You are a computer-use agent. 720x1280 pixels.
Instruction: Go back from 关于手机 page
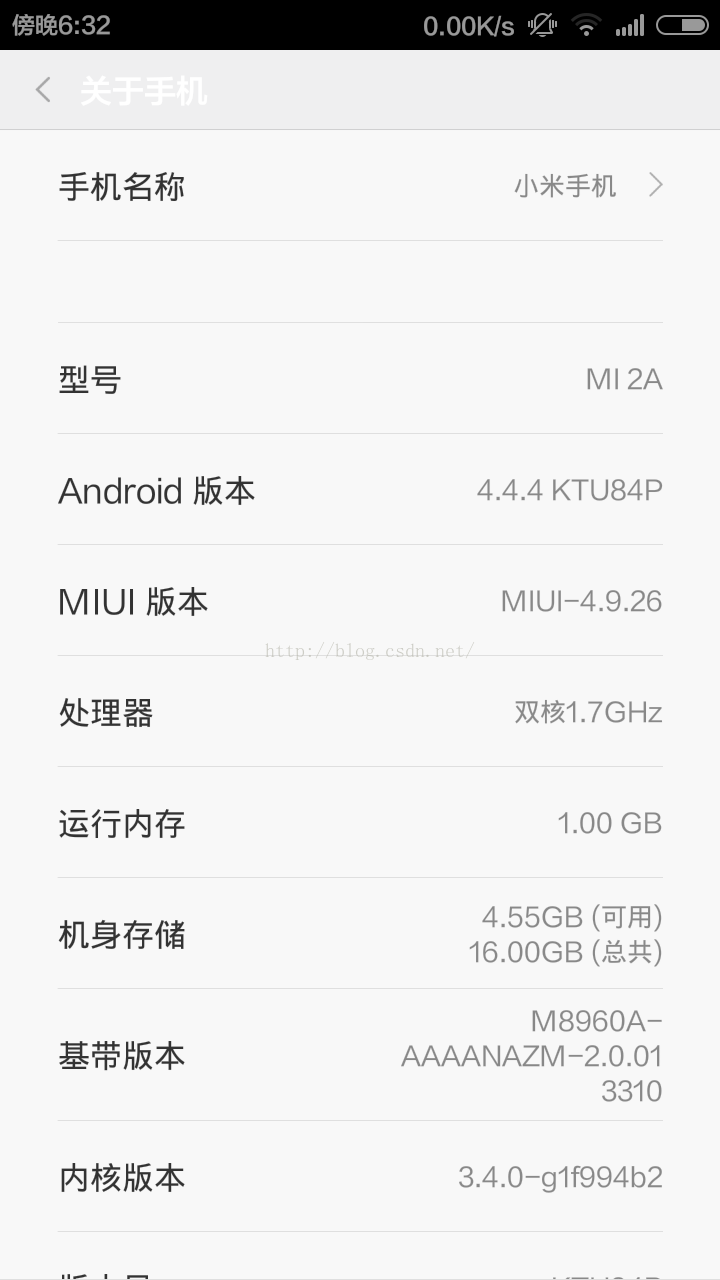[x=43, y=90]
